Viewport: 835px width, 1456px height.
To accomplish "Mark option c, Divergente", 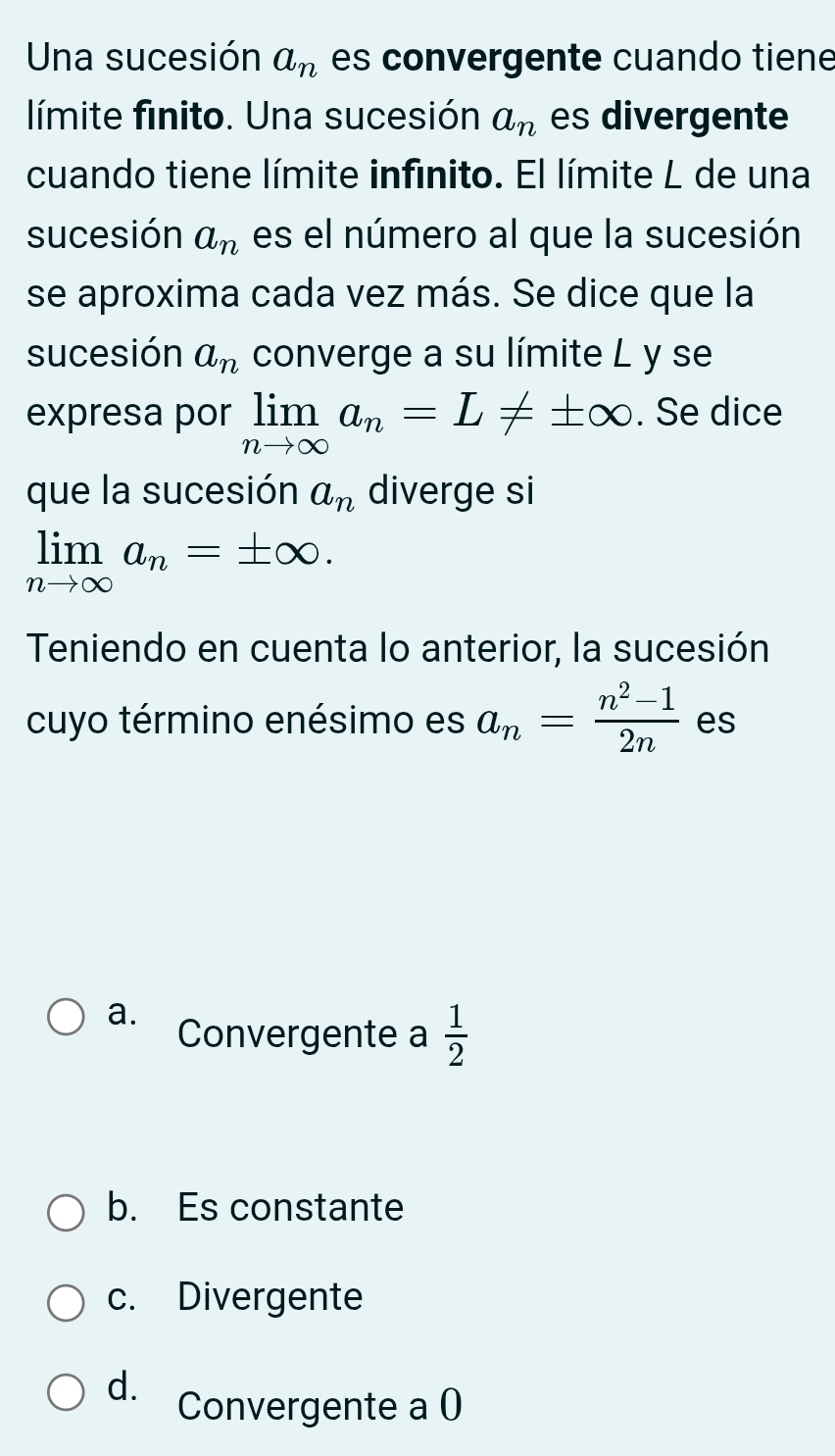I will coord(67,1303).
